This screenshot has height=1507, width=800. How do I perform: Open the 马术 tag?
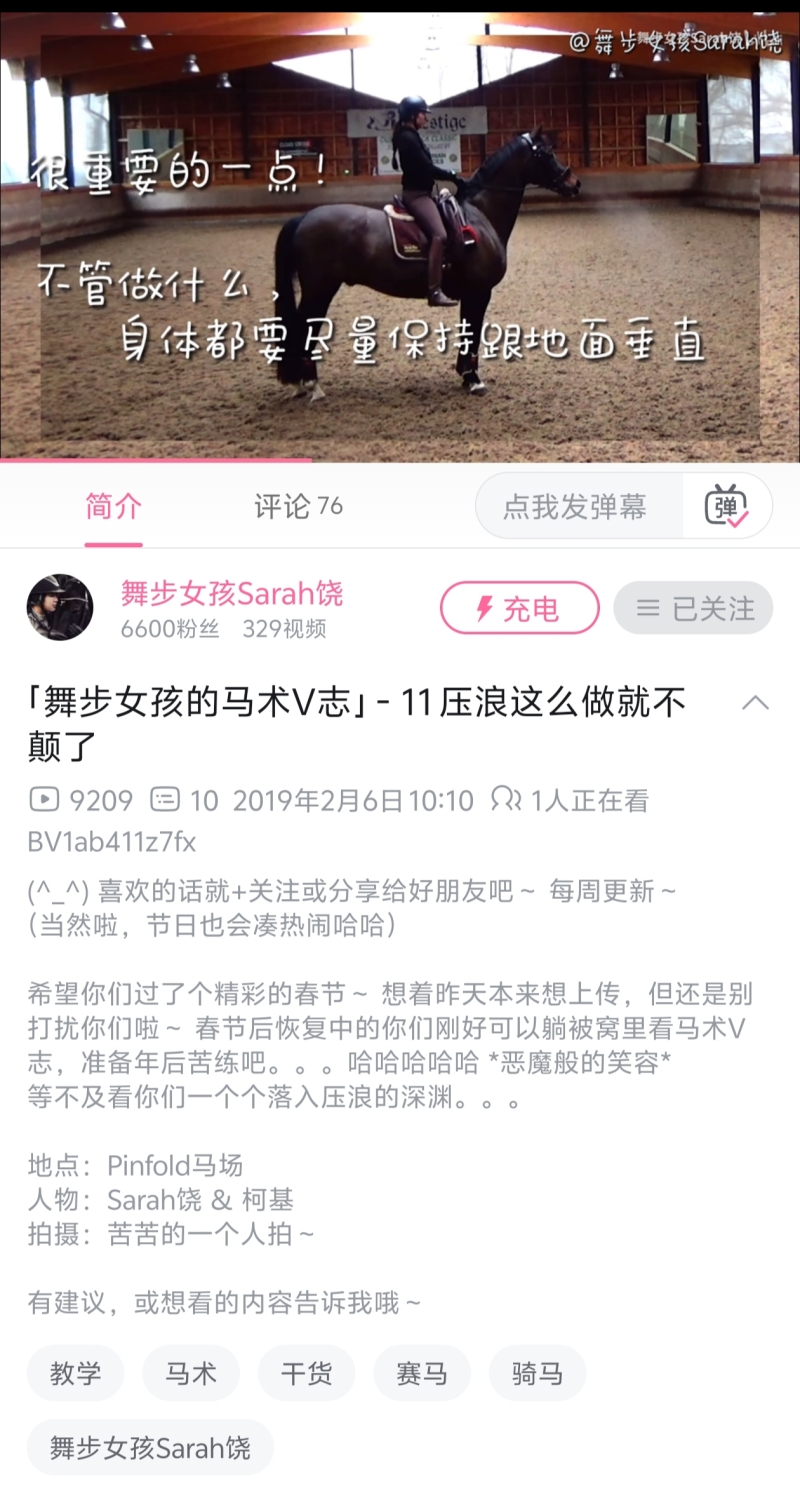click(x=191, y=1373)
